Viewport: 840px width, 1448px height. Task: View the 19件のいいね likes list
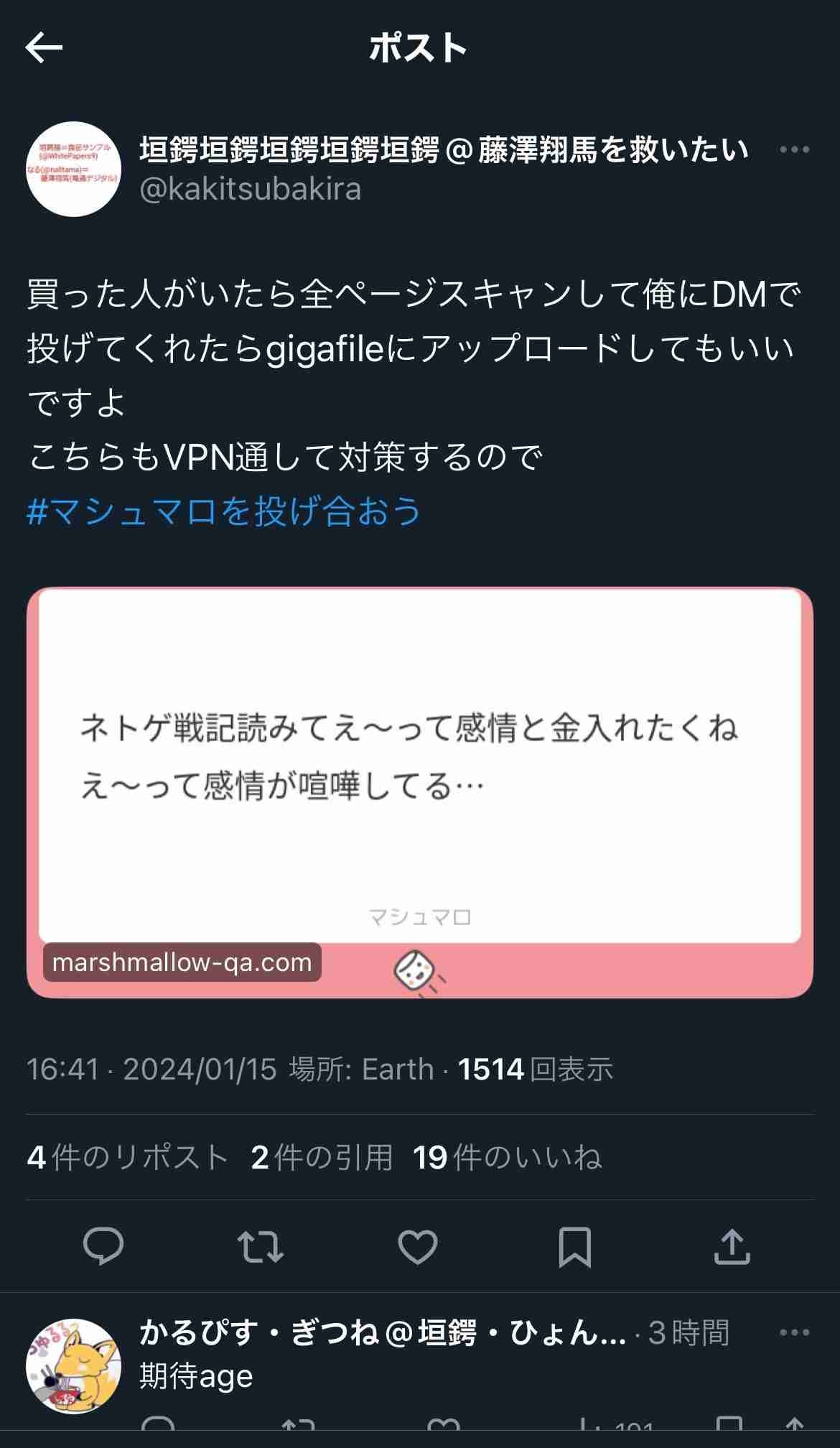(507, 1158)
